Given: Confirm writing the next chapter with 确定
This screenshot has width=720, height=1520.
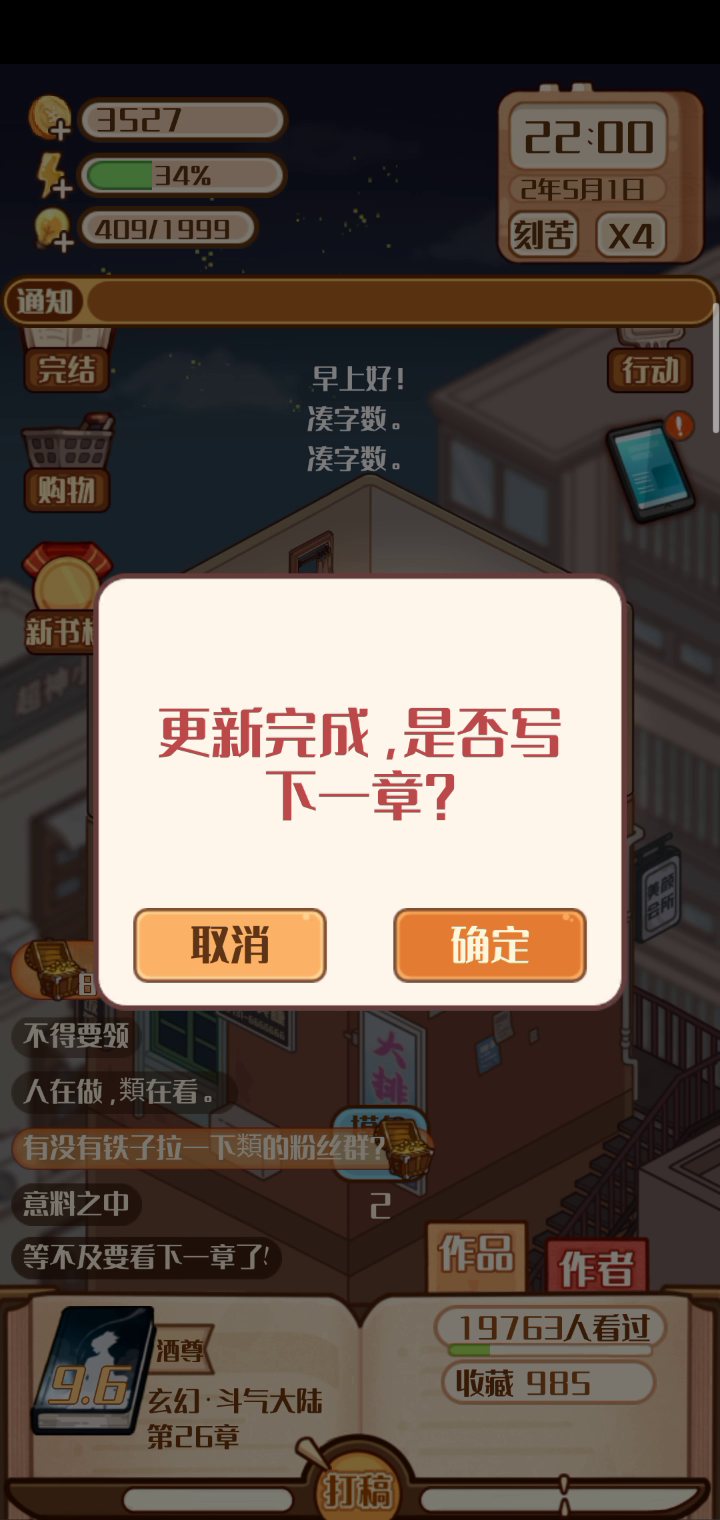Looking at the screenshot, I should tap(490, 945).
